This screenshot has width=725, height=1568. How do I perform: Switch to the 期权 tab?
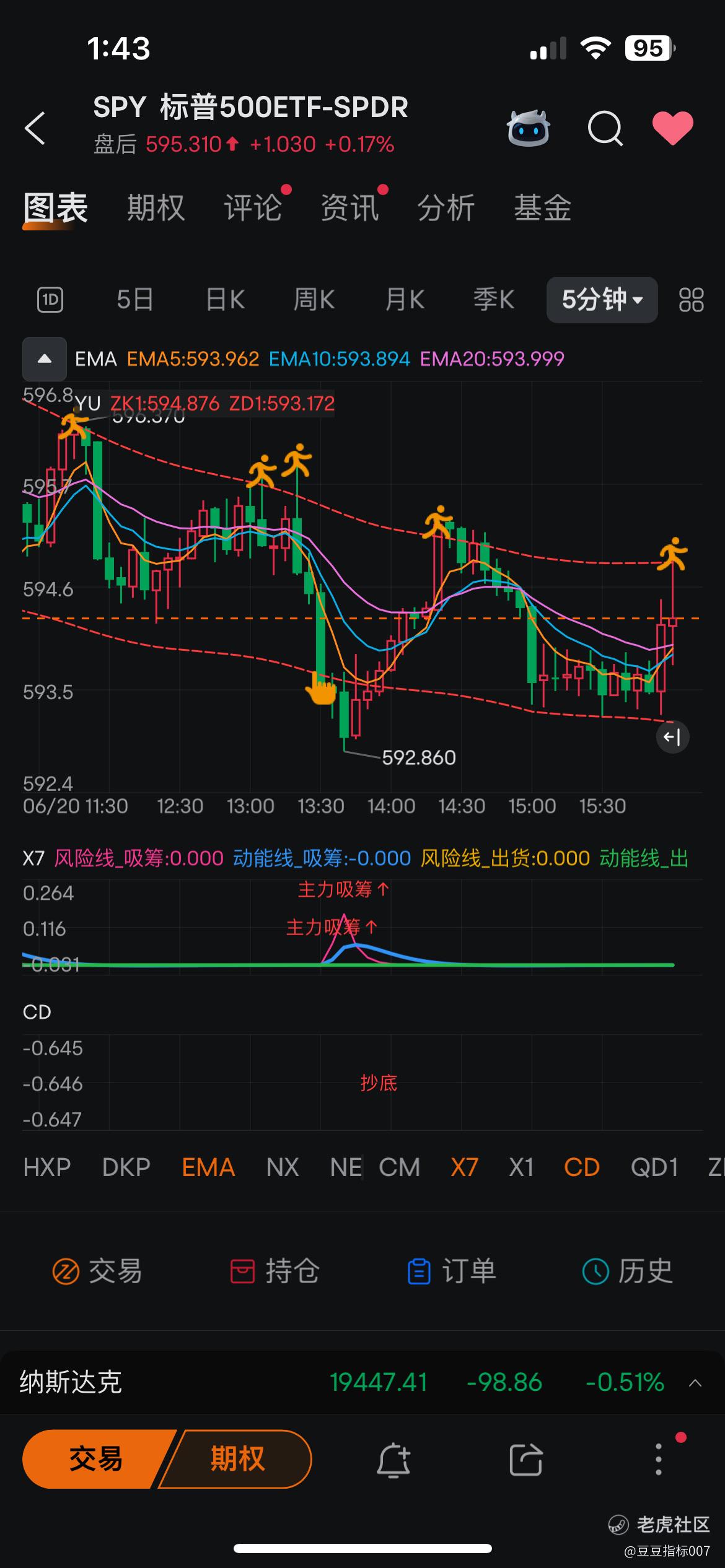pyautogui.click(x=156, y=207)
